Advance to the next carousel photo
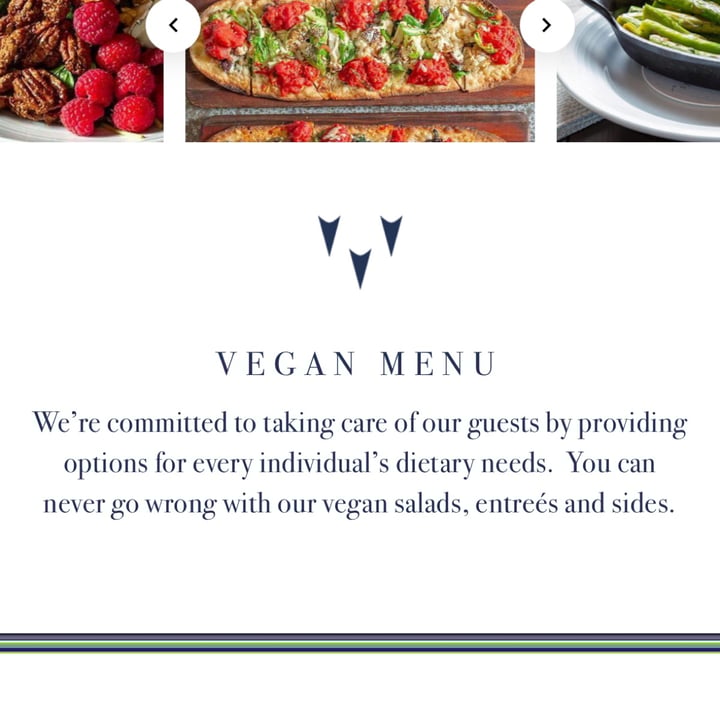 click(547, 25)
